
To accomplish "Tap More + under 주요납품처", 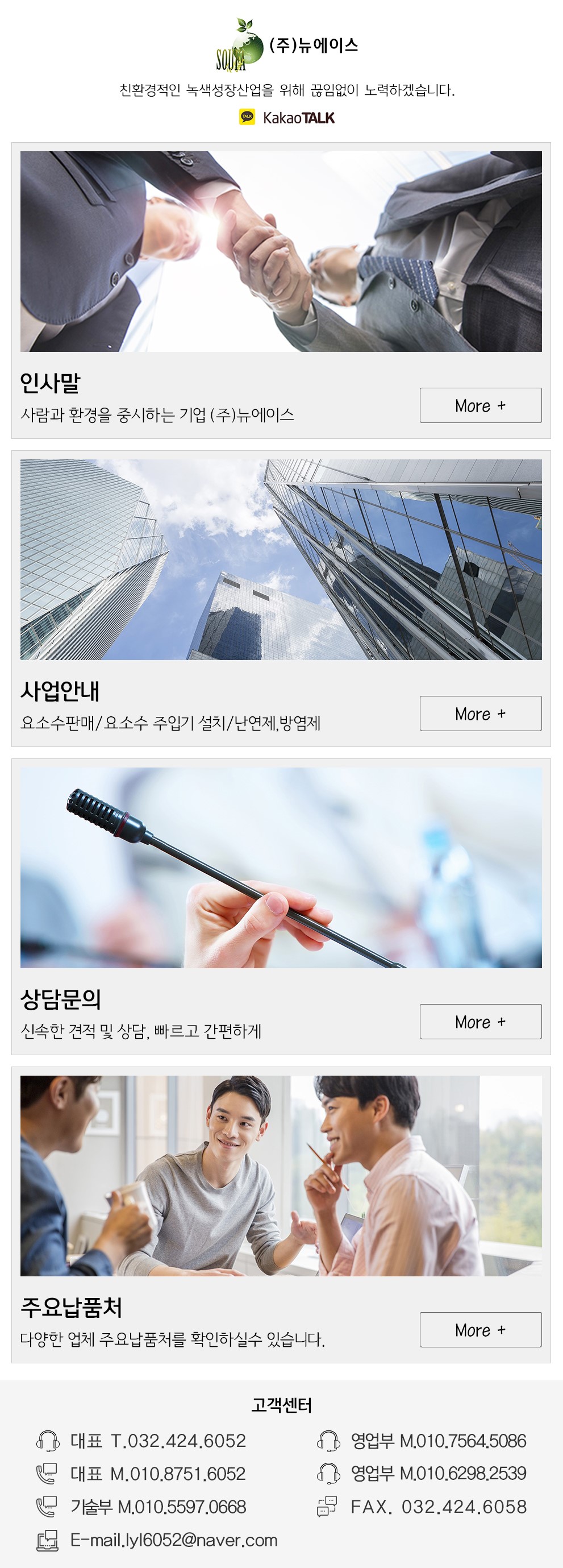I will click(480, 1329).
